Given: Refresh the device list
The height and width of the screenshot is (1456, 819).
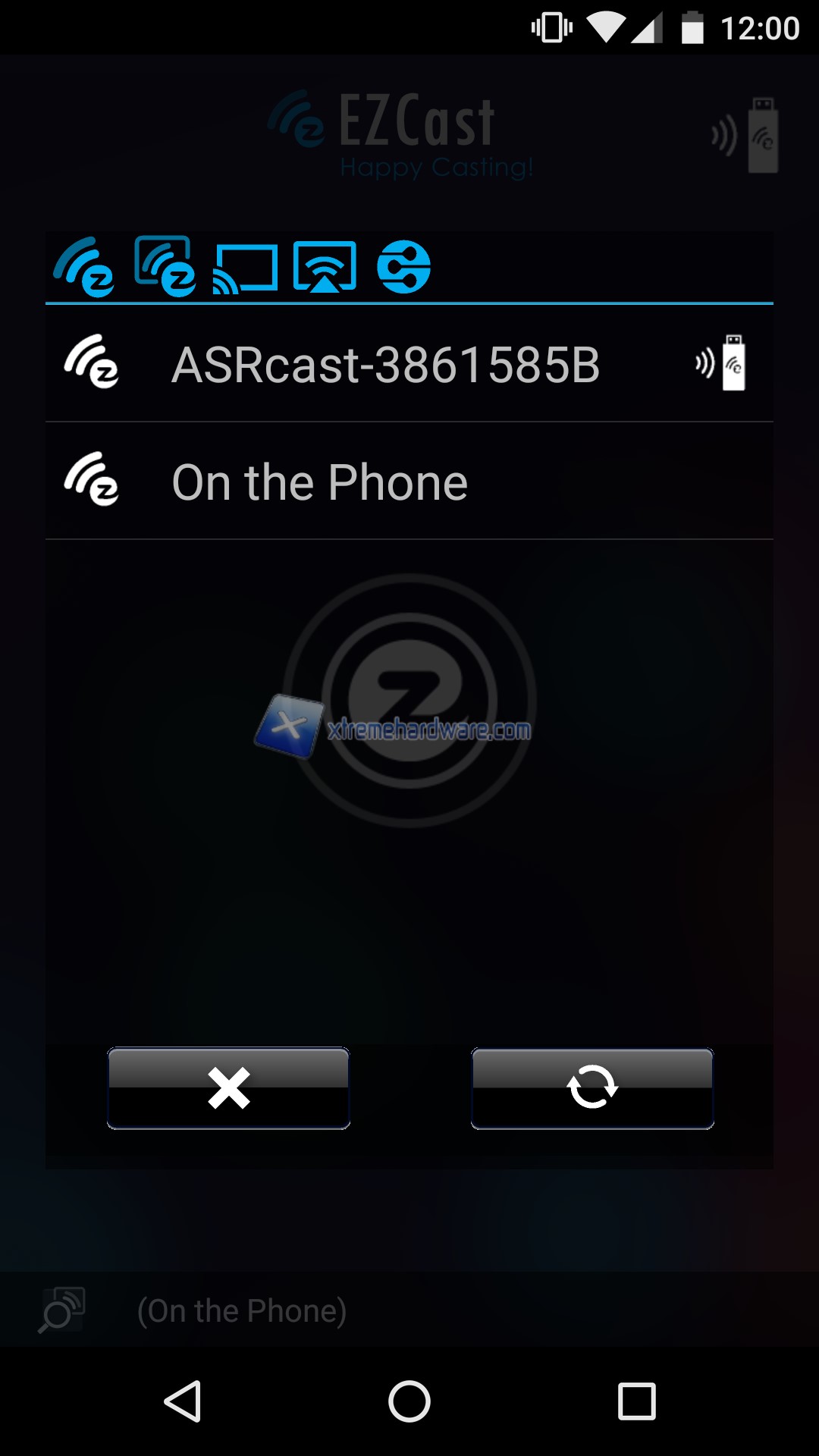Looking at the screenshot, I should tap(592, 1088).
